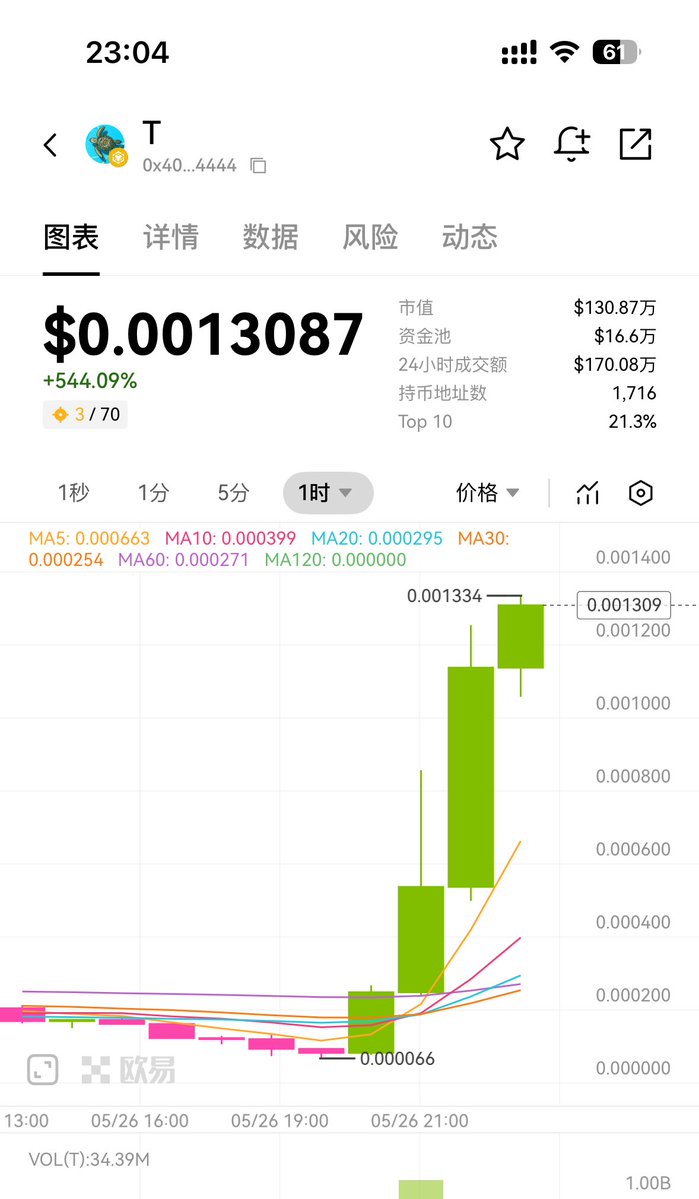The image size is (699, 1199).
Task: Open the hexagon chart settings icon
Action: point(640,493)
